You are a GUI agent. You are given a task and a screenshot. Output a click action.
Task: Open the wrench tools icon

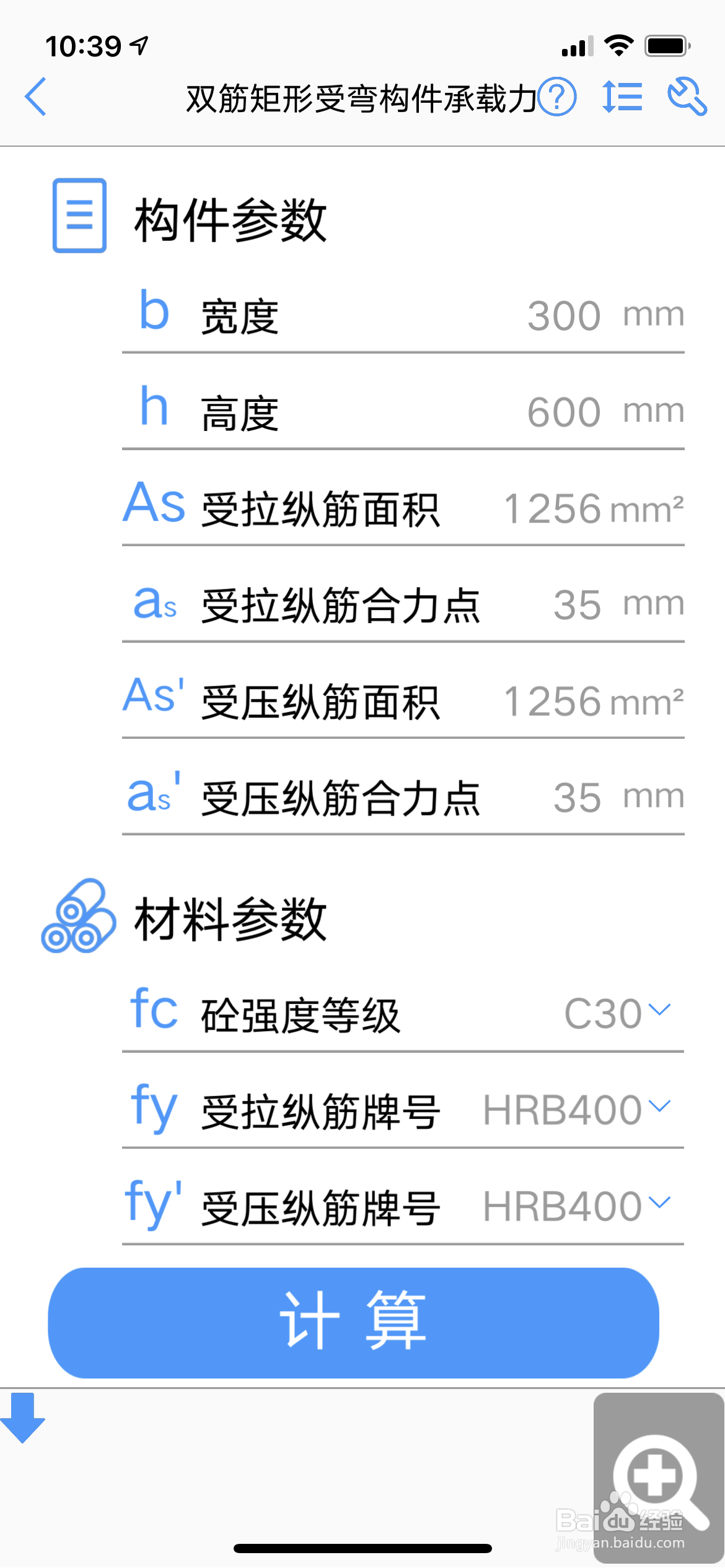687,97
